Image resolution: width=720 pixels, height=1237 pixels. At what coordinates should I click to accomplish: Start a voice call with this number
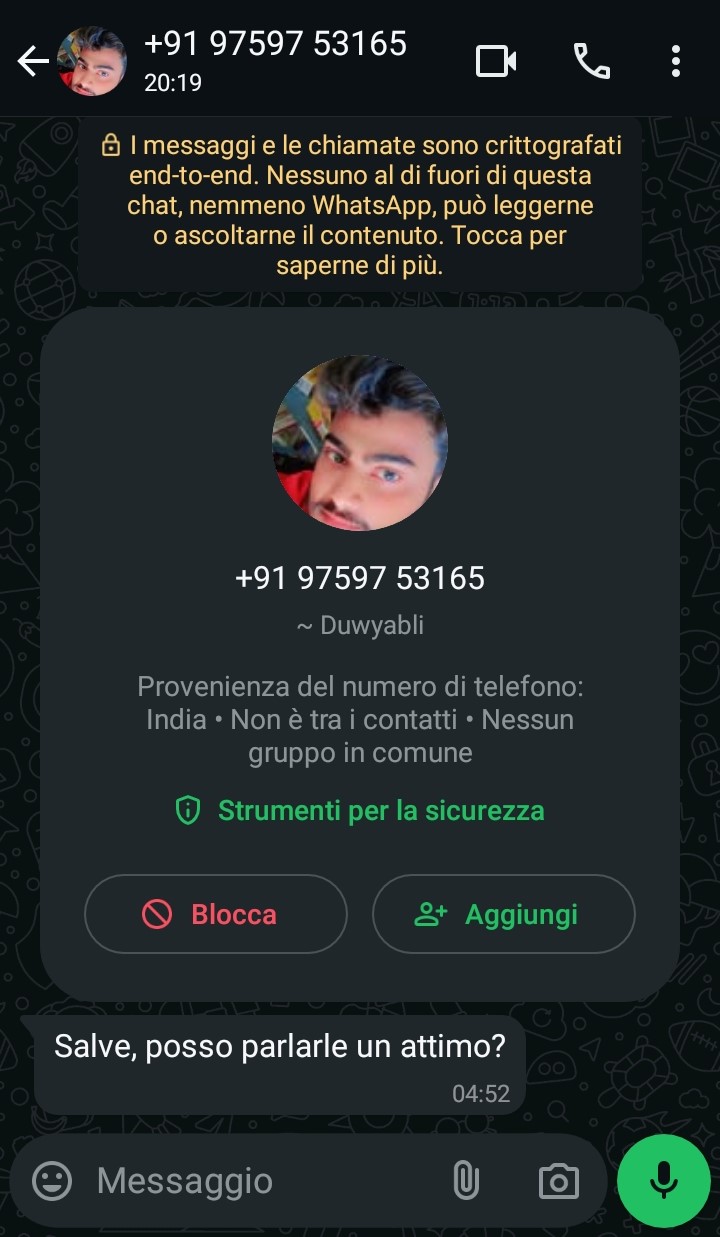tap(591, 62)
